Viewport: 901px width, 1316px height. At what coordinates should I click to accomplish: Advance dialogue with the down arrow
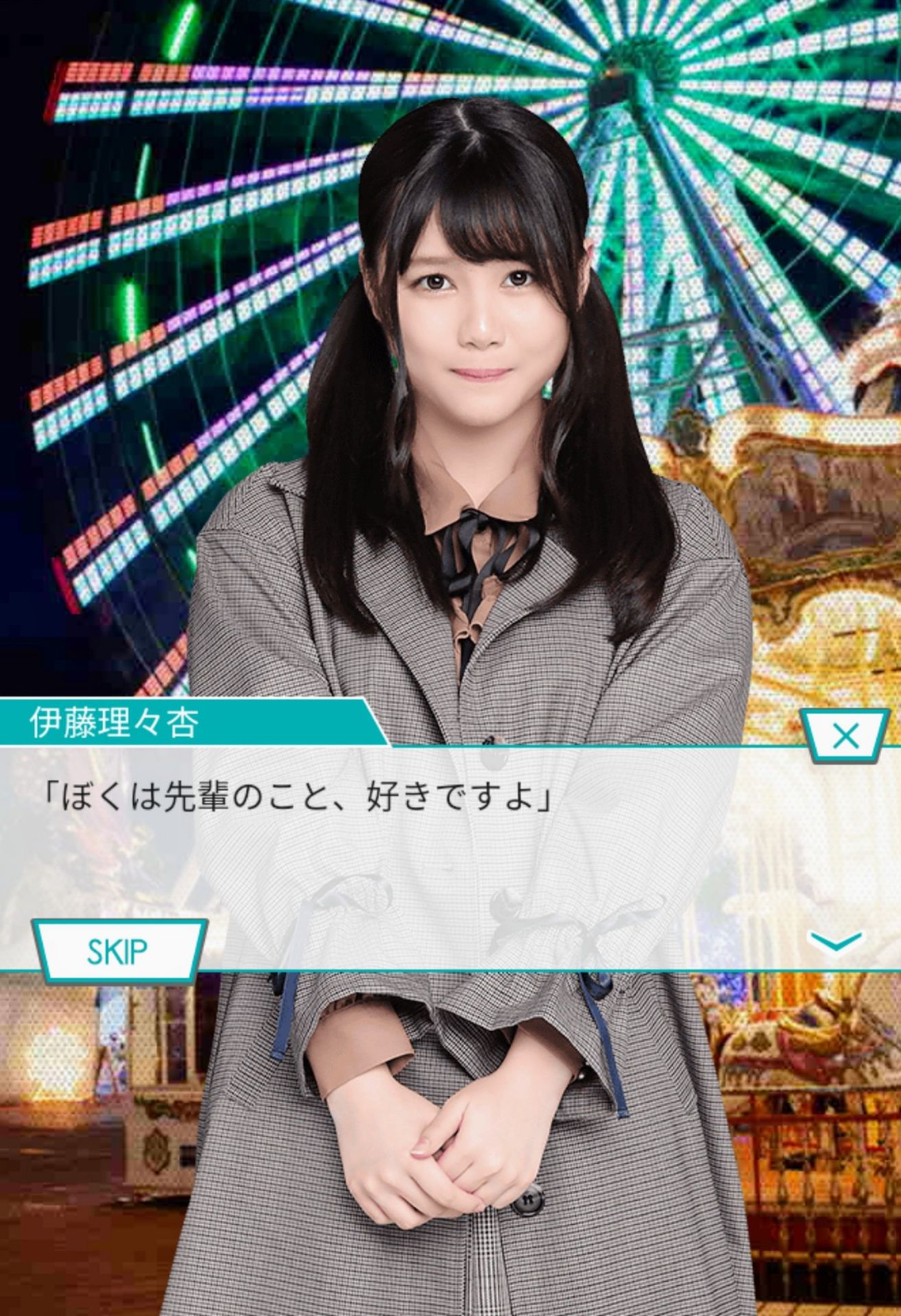click(x=834, y=942)
